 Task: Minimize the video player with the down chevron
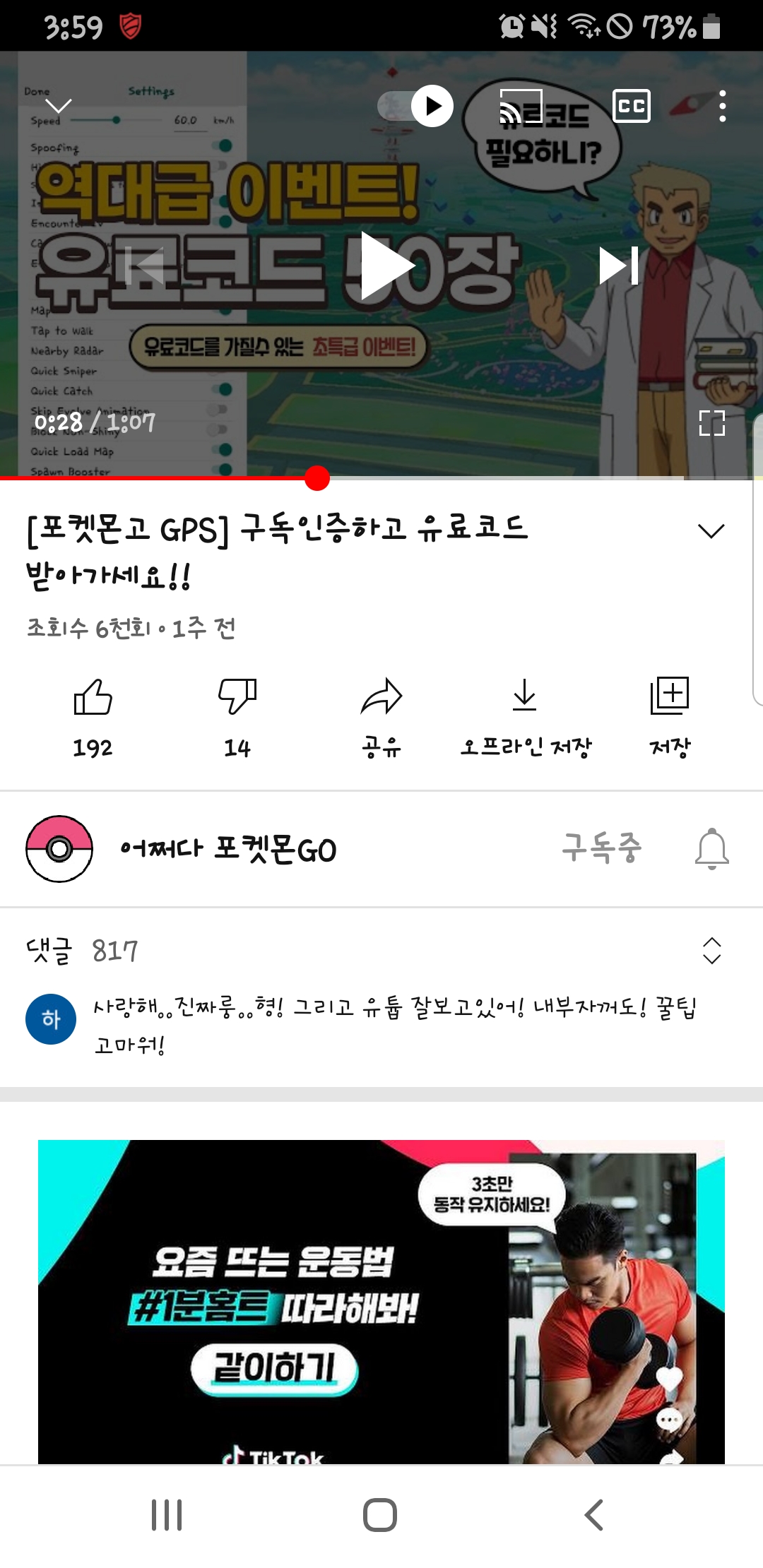[x=58, y=107]
